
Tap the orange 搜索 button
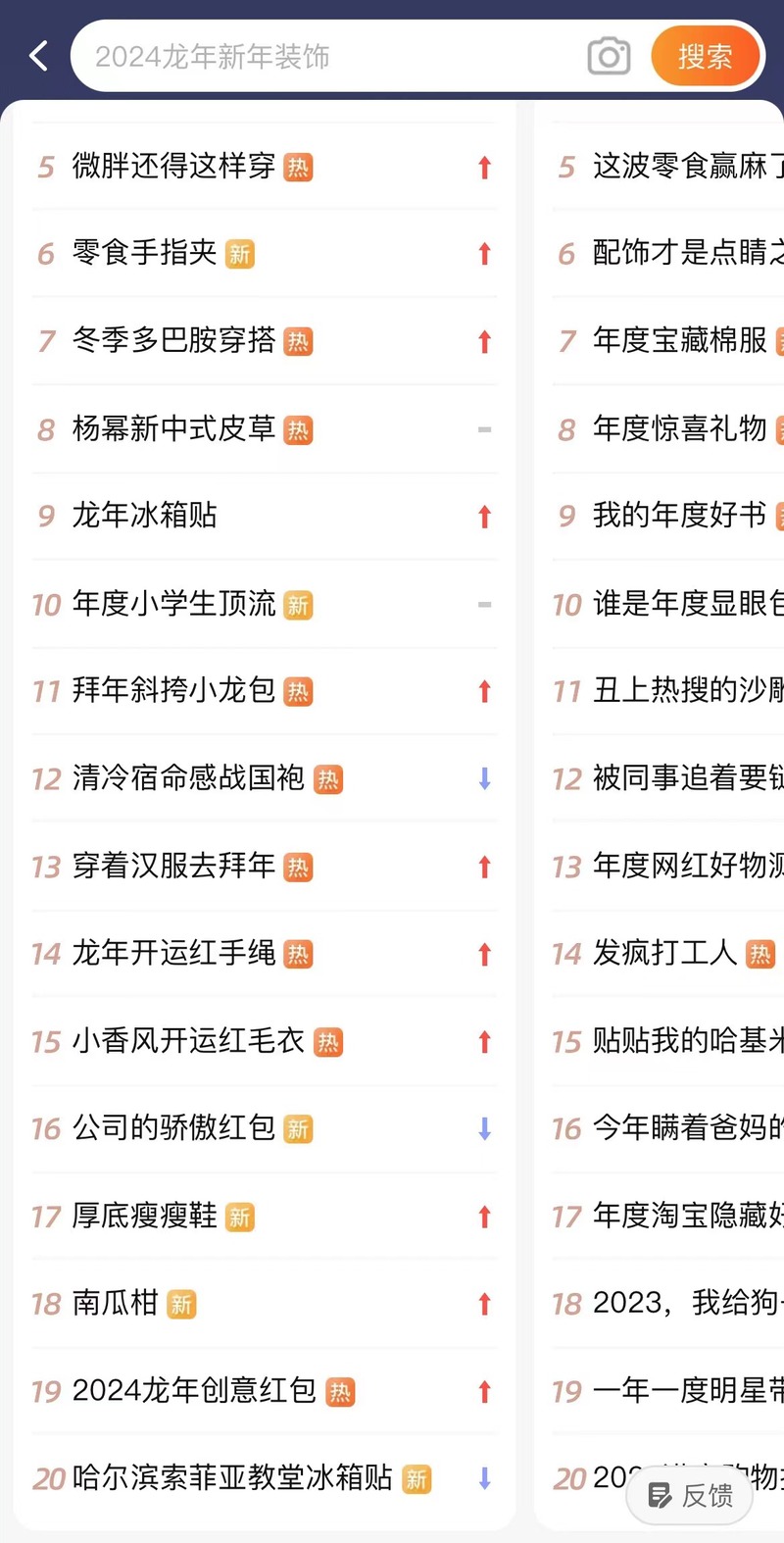click(x=706, y=56)
